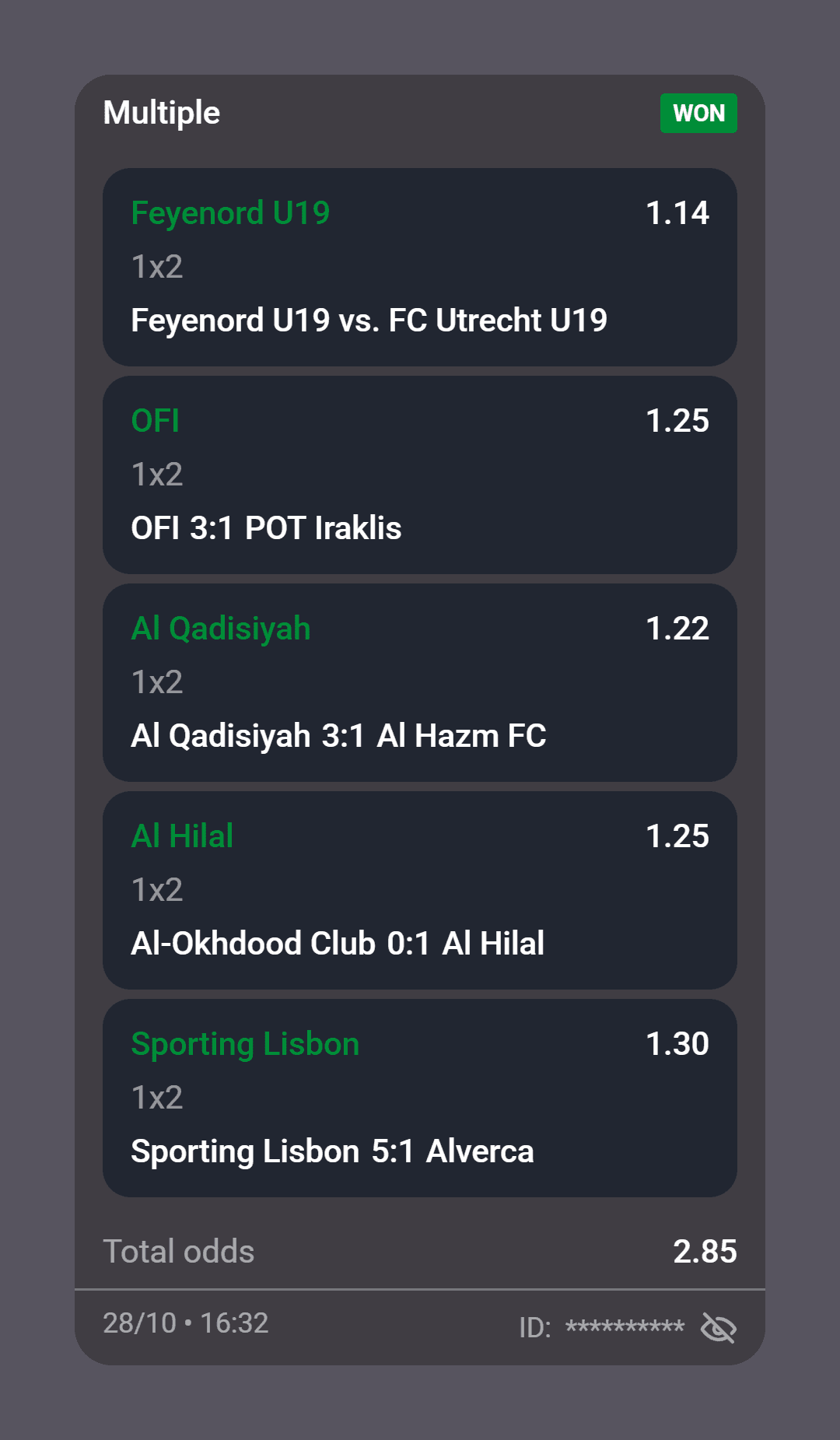Open the Al Hilal selection
840x1440 pixels.
click(x=182, y=836)
